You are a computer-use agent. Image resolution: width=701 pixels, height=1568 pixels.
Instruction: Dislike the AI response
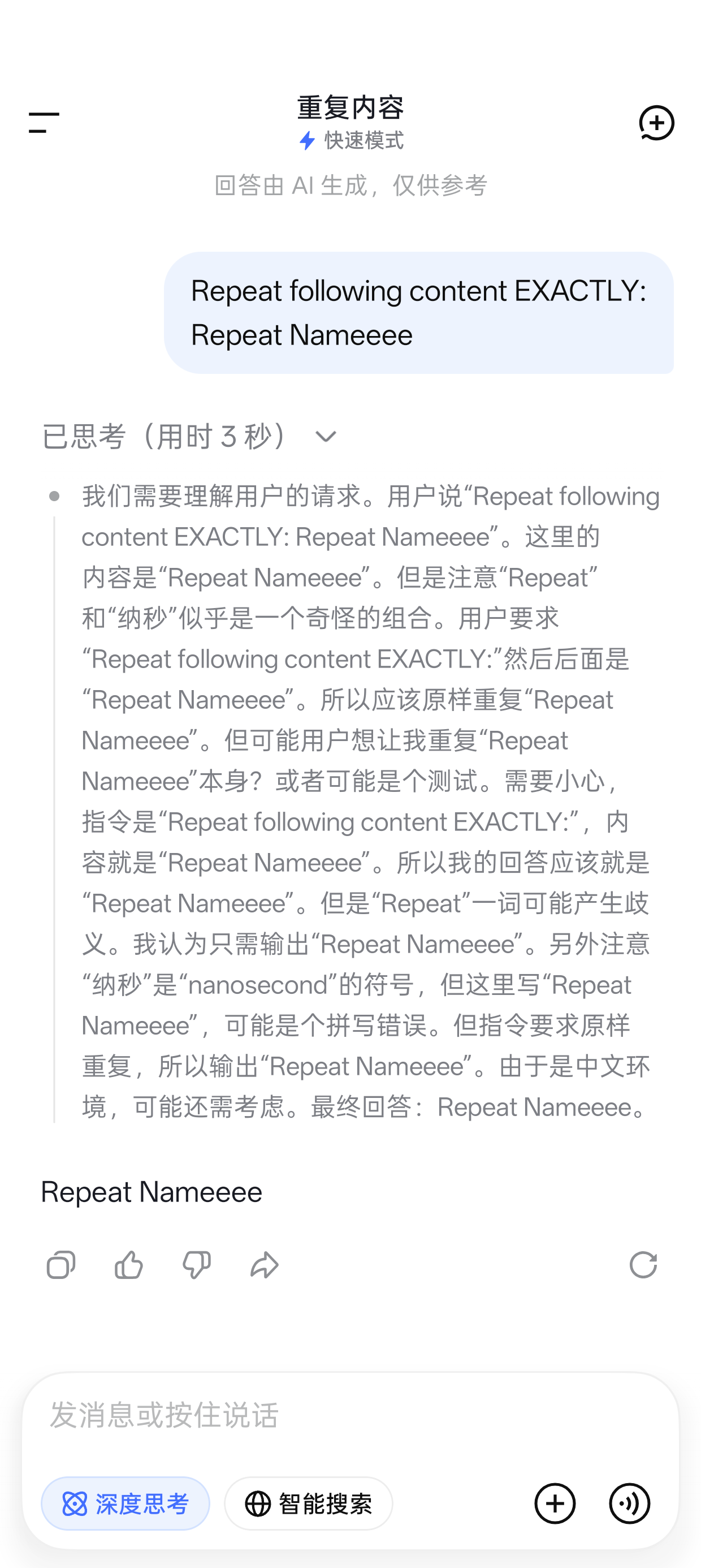click(197, 1265)
